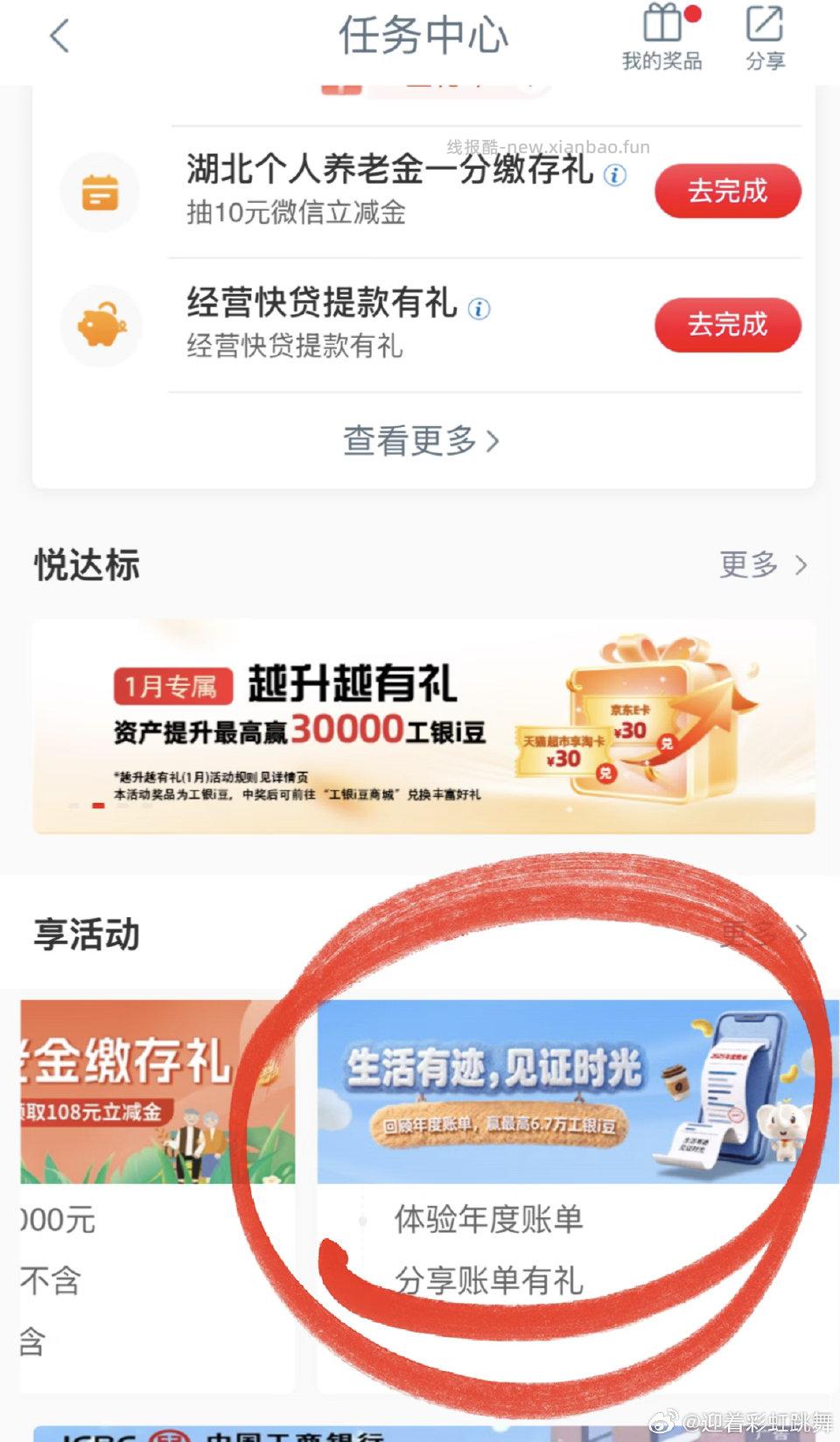Select the calendar icon beside 湖北个人养老金 task
This screenshot has height=1442, width=840.
pos(101,192)
